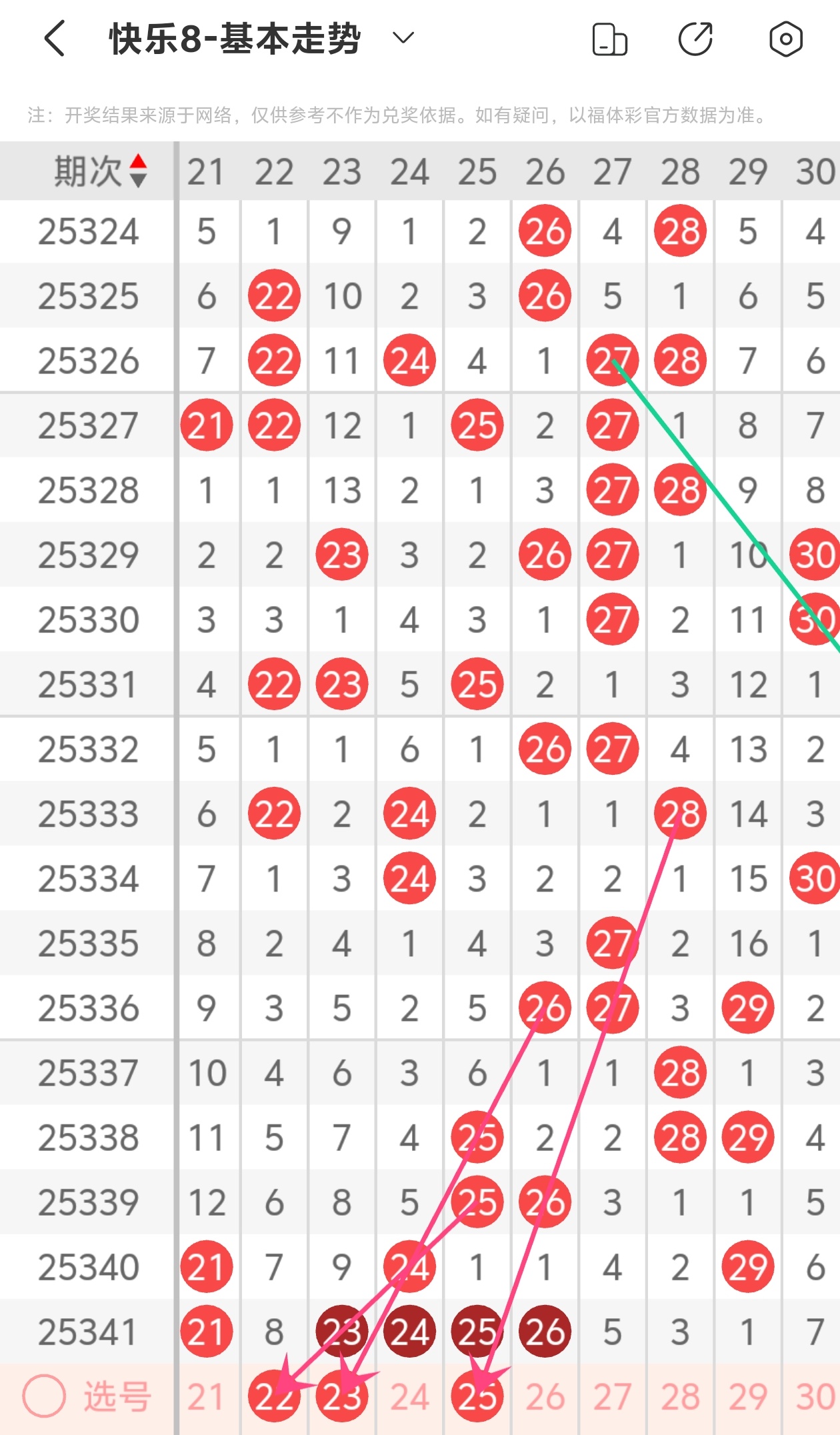Viewport: 840px width, 1435px height.
Task: Pick number 29 in the 选号 row
Action: (747, 1397)
